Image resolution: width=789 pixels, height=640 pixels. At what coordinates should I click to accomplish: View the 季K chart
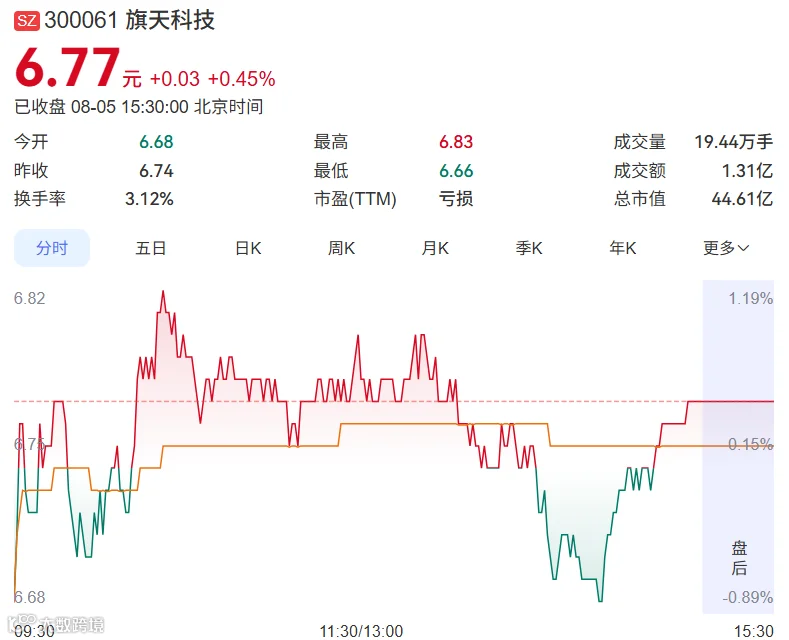[x=529, y=248]
